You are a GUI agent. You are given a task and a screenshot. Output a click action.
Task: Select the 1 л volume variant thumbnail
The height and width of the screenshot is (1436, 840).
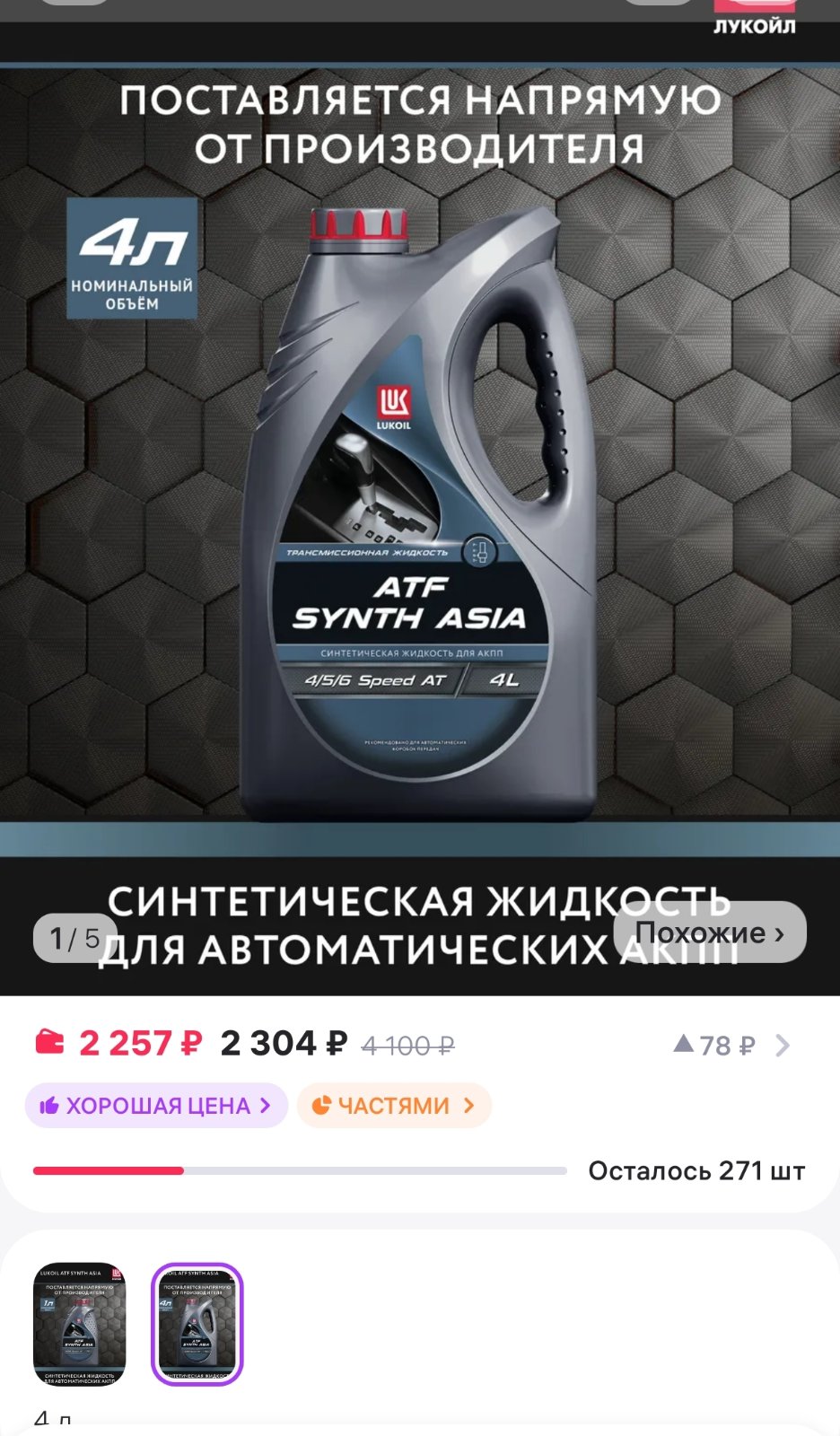click(80, 1324)
